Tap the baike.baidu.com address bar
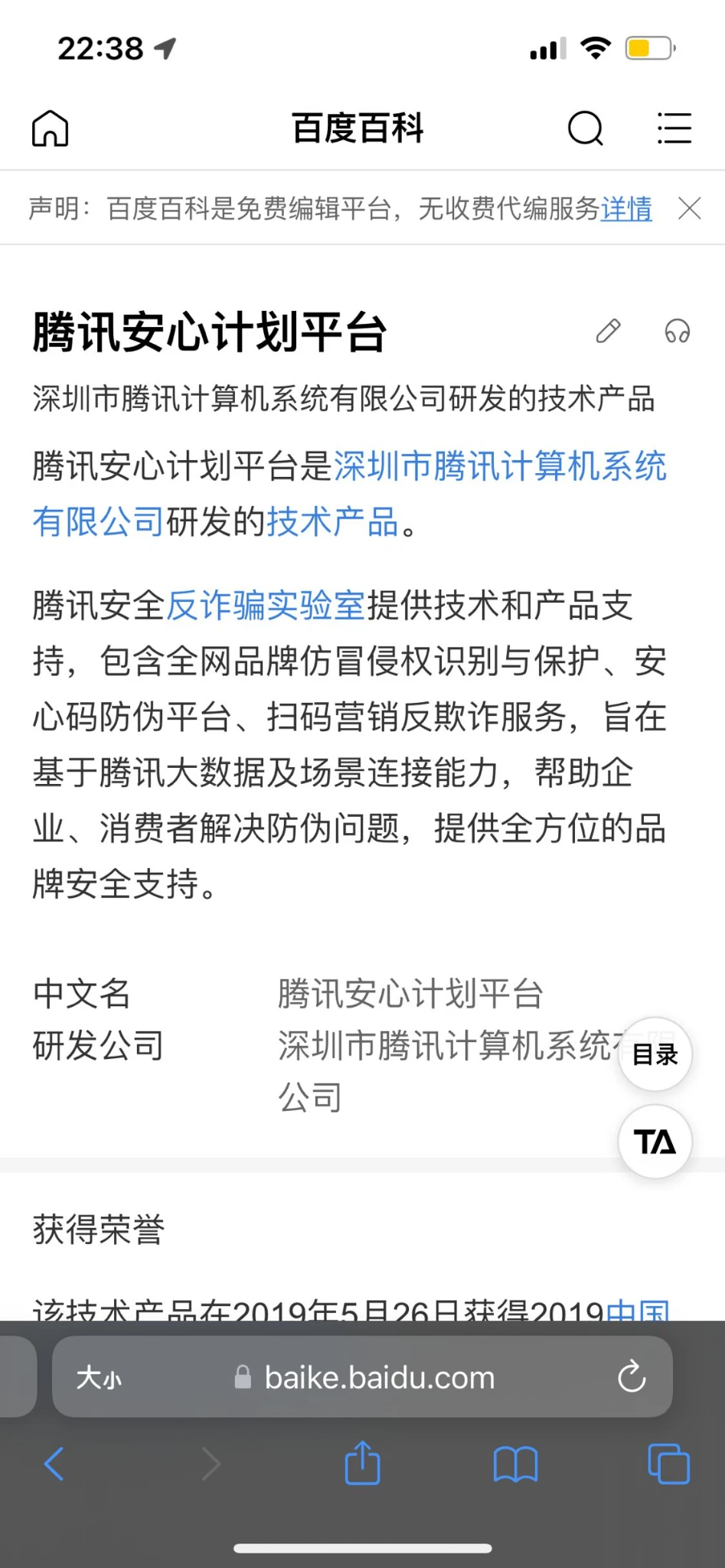 (x=379, y=1378)
